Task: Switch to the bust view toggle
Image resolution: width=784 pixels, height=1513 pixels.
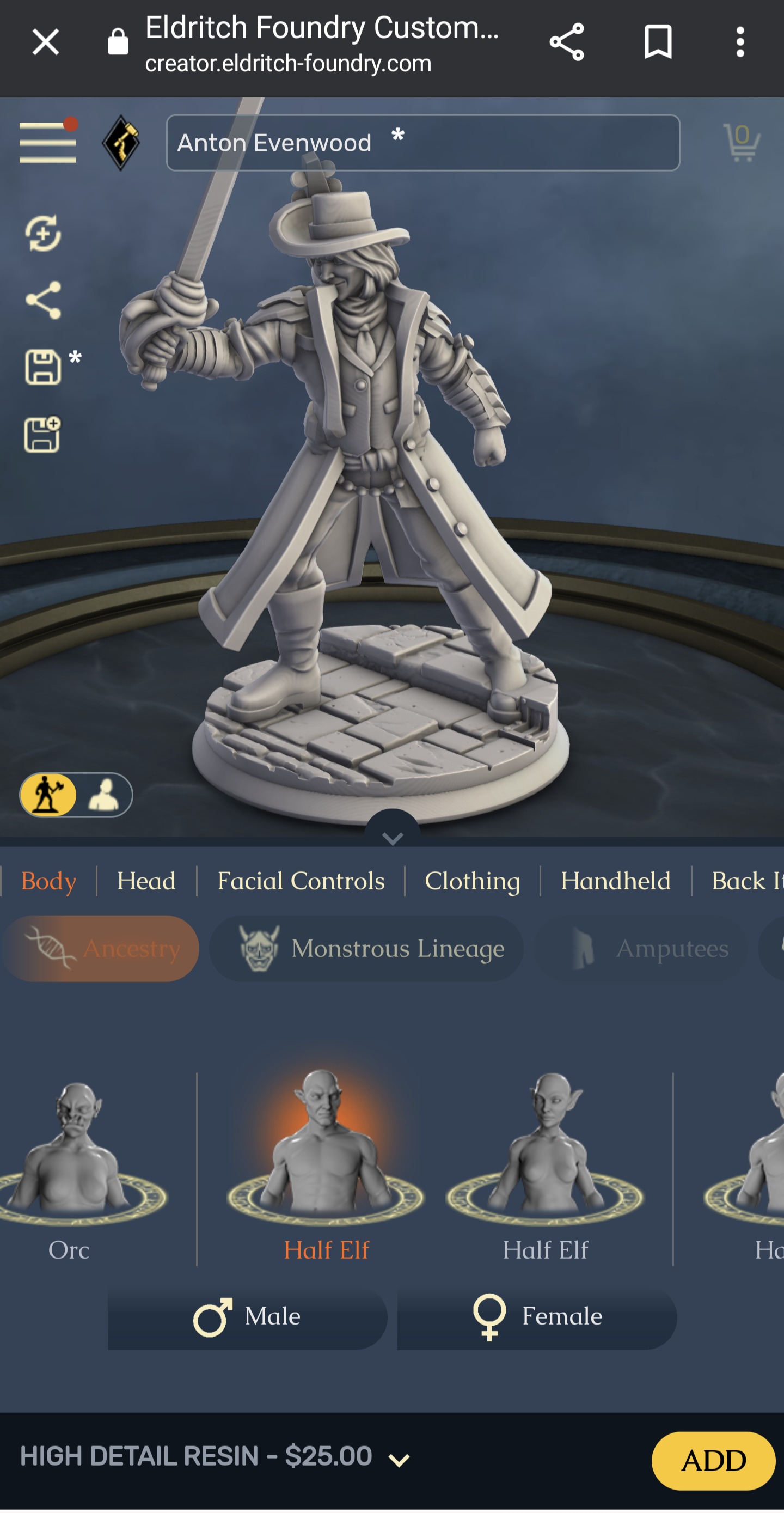Action: tap(104, 795)
